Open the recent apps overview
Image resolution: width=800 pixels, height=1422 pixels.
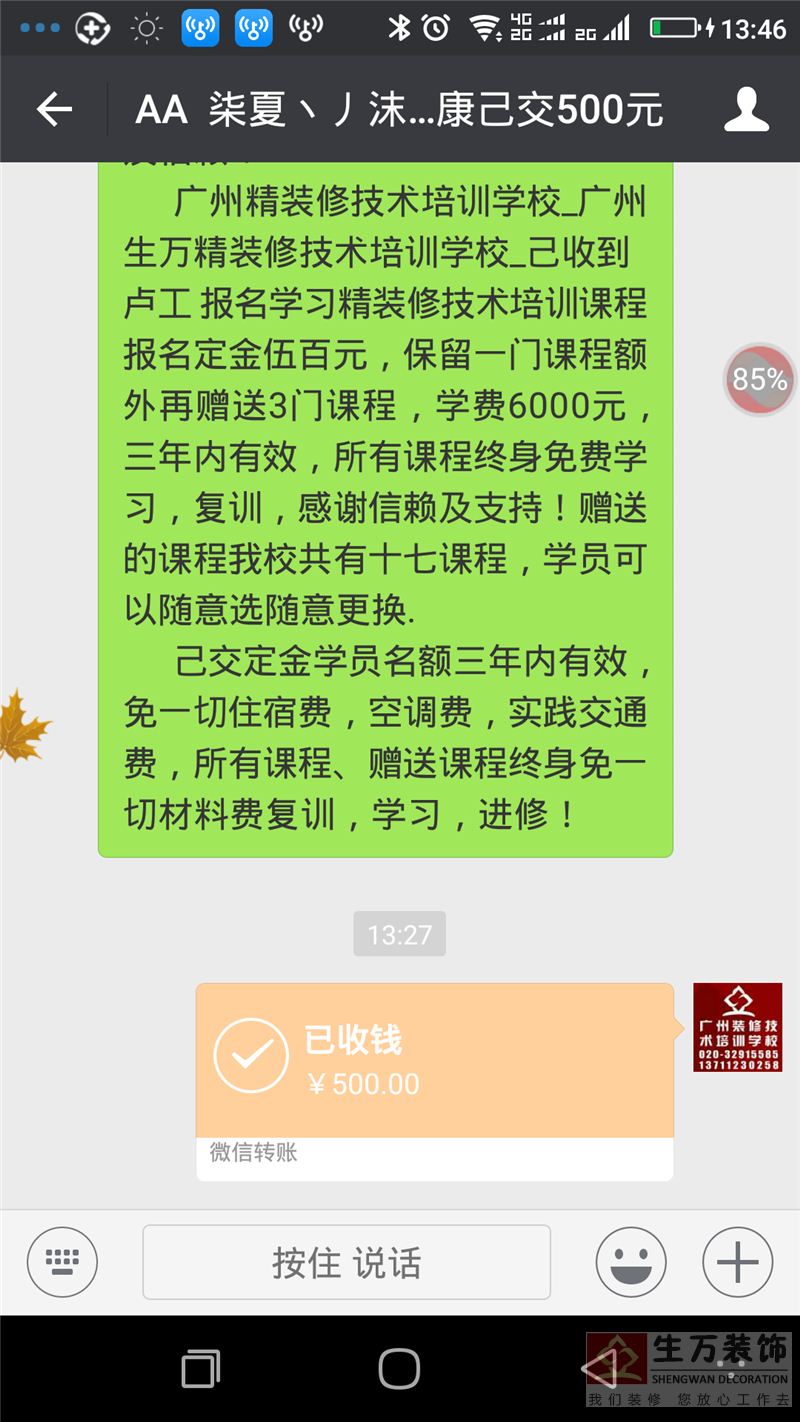[x=201, y=1368]
